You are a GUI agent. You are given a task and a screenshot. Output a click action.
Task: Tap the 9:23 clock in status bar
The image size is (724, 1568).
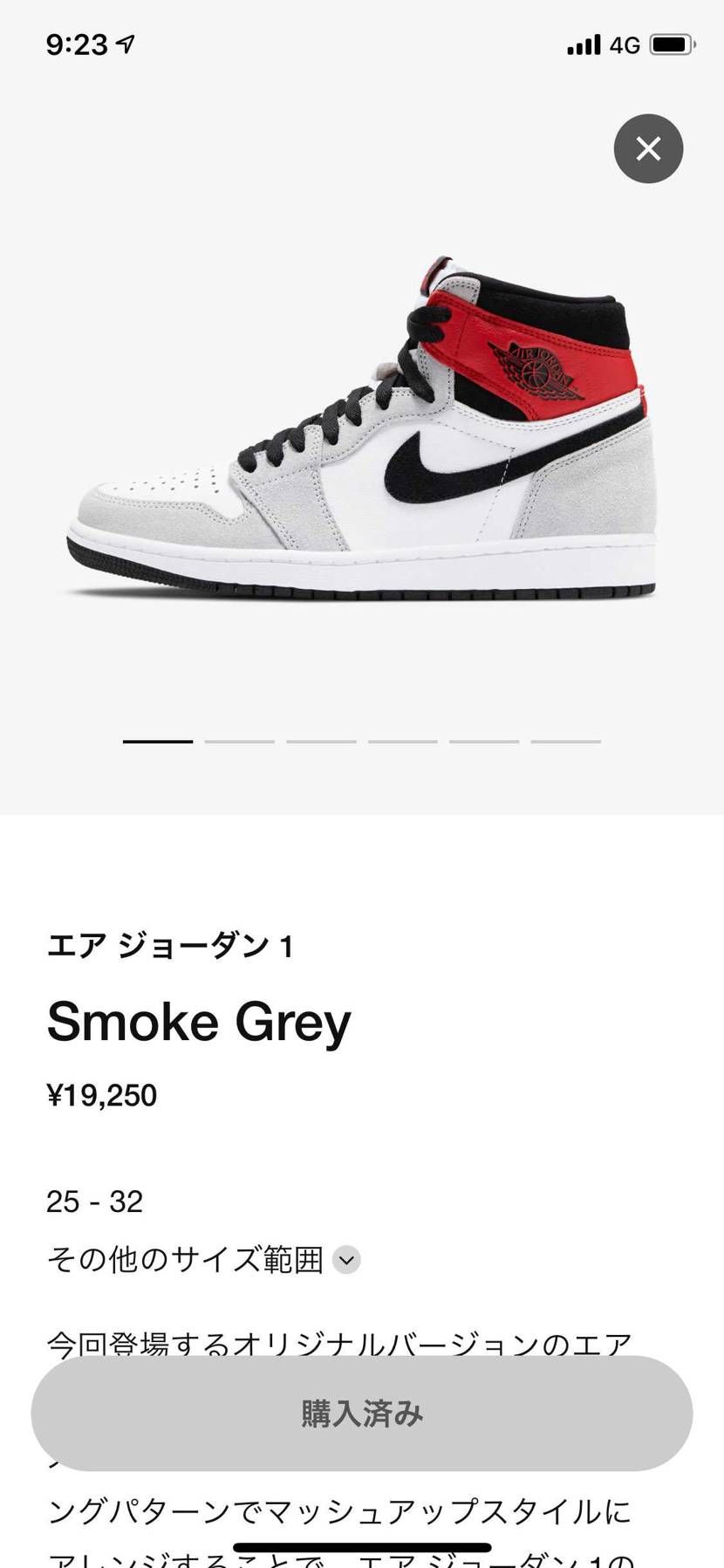(x=79, y=43)
